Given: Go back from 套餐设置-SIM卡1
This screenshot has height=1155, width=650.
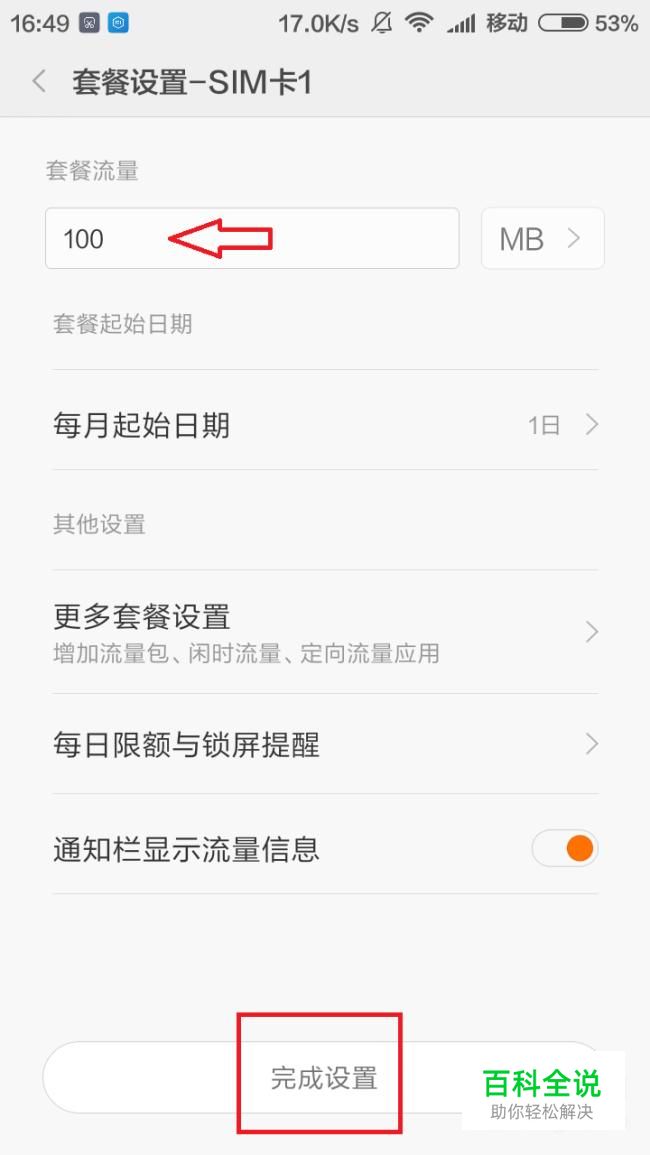Looking at the screenshot, I should [x=39, y=82].
